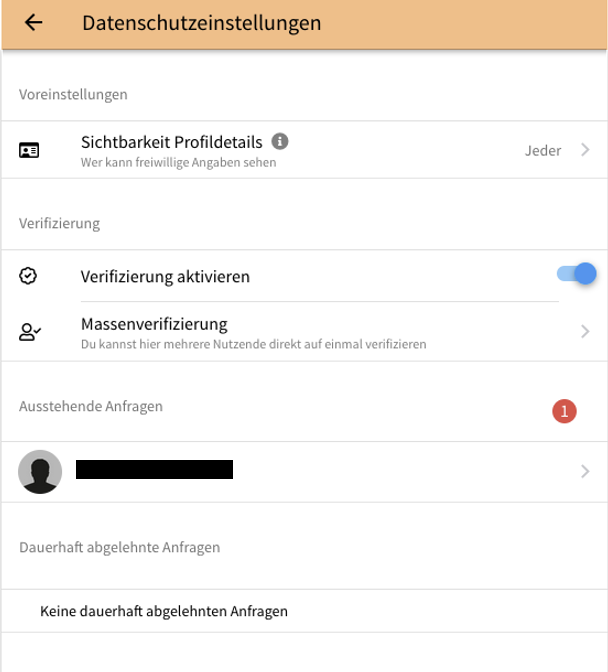Go back from Datenschutzeinstellungen
The image size is (608, 672).
pos(34,23)
